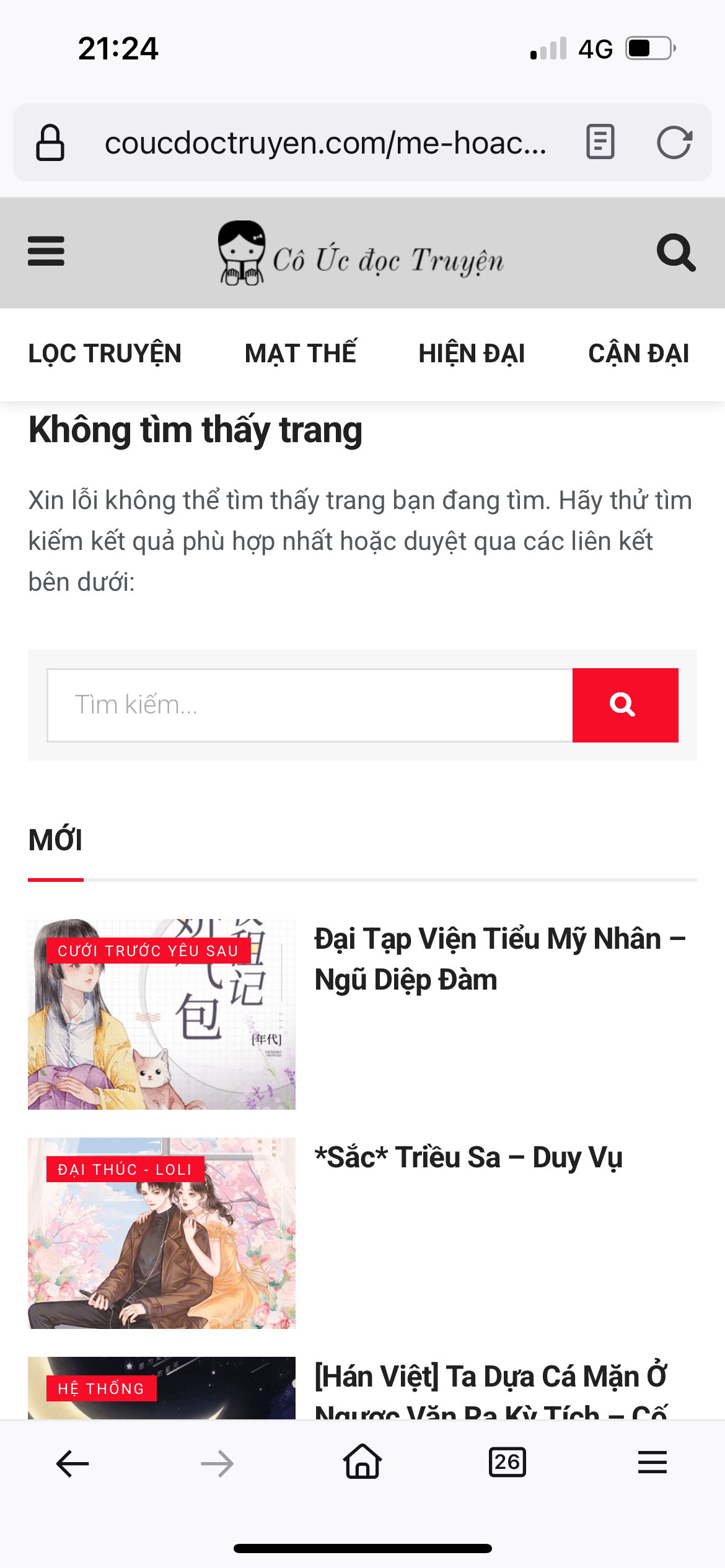The height and width of the screenshot is (1568, 725).
Task: Reload the current page
Action: click(674, 142)
